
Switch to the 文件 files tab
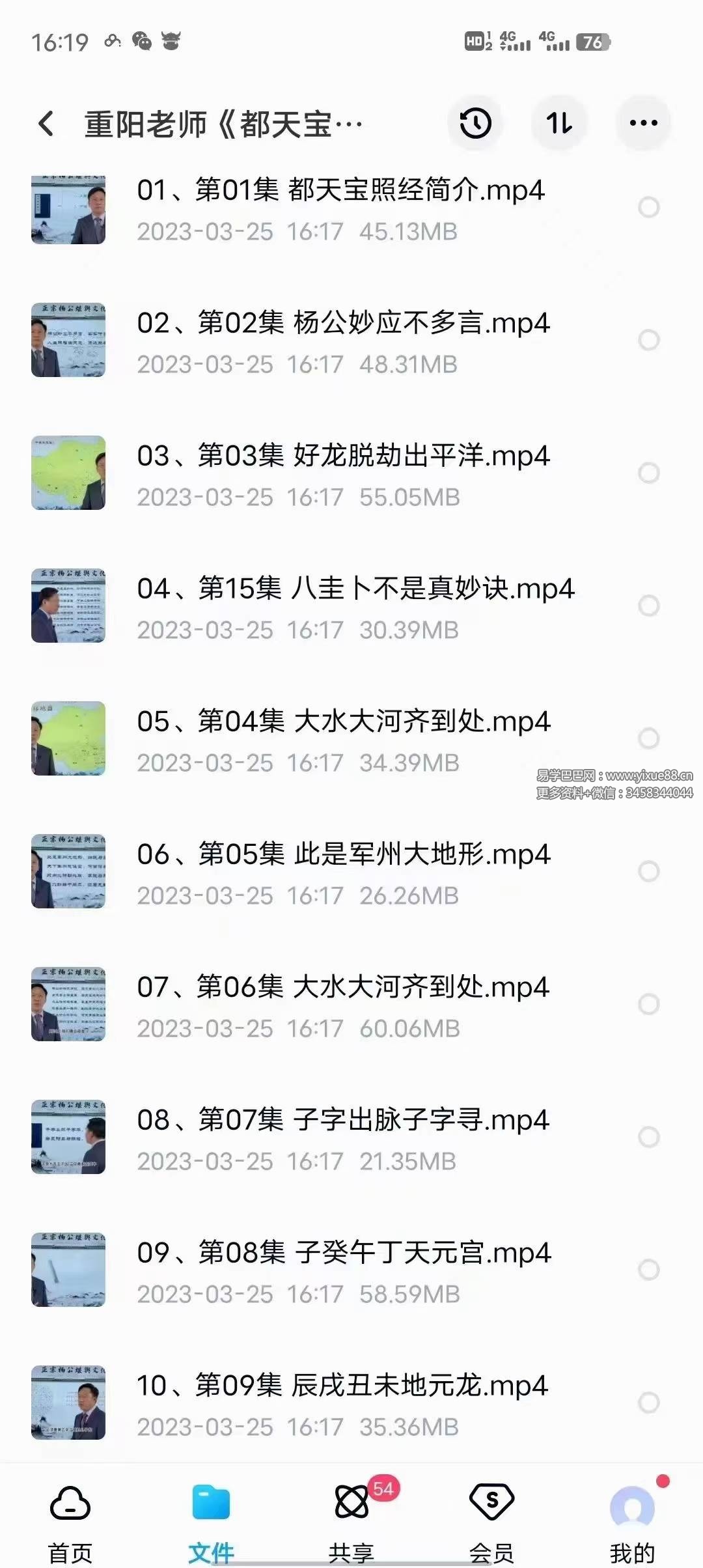tap(211, 1521)
